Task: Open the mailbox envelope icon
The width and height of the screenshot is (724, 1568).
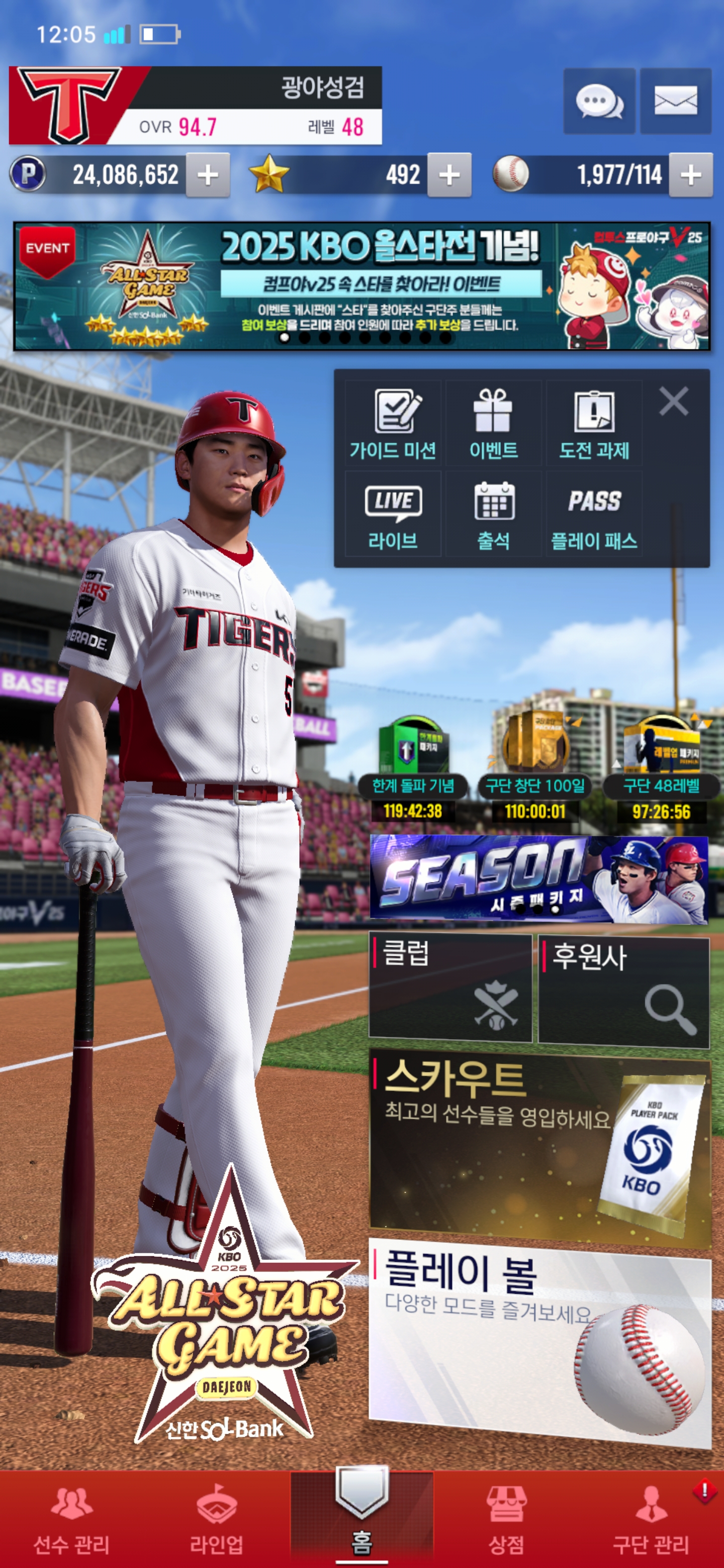Action: click(675, 101)
